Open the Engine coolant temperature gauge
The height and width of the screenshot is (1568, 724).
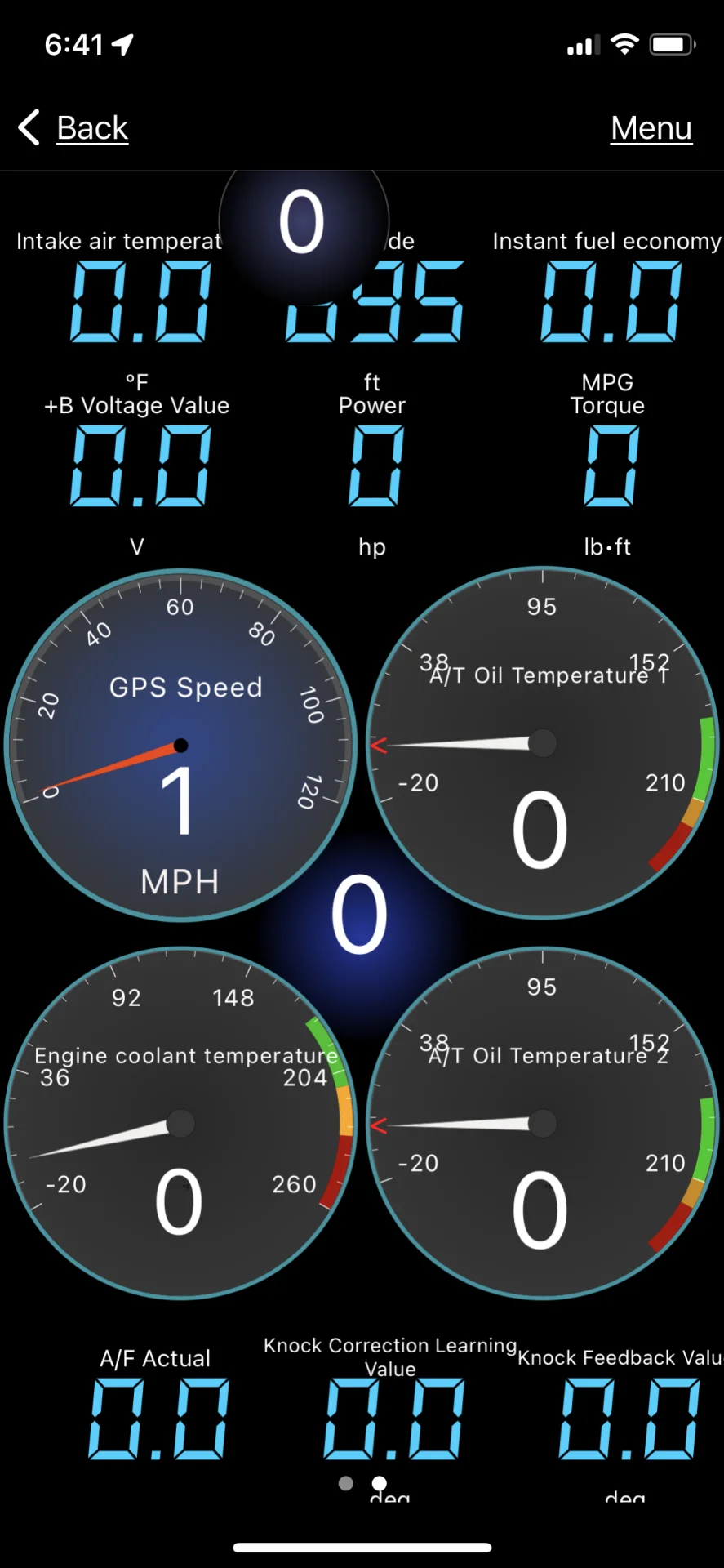[180, 1123]
